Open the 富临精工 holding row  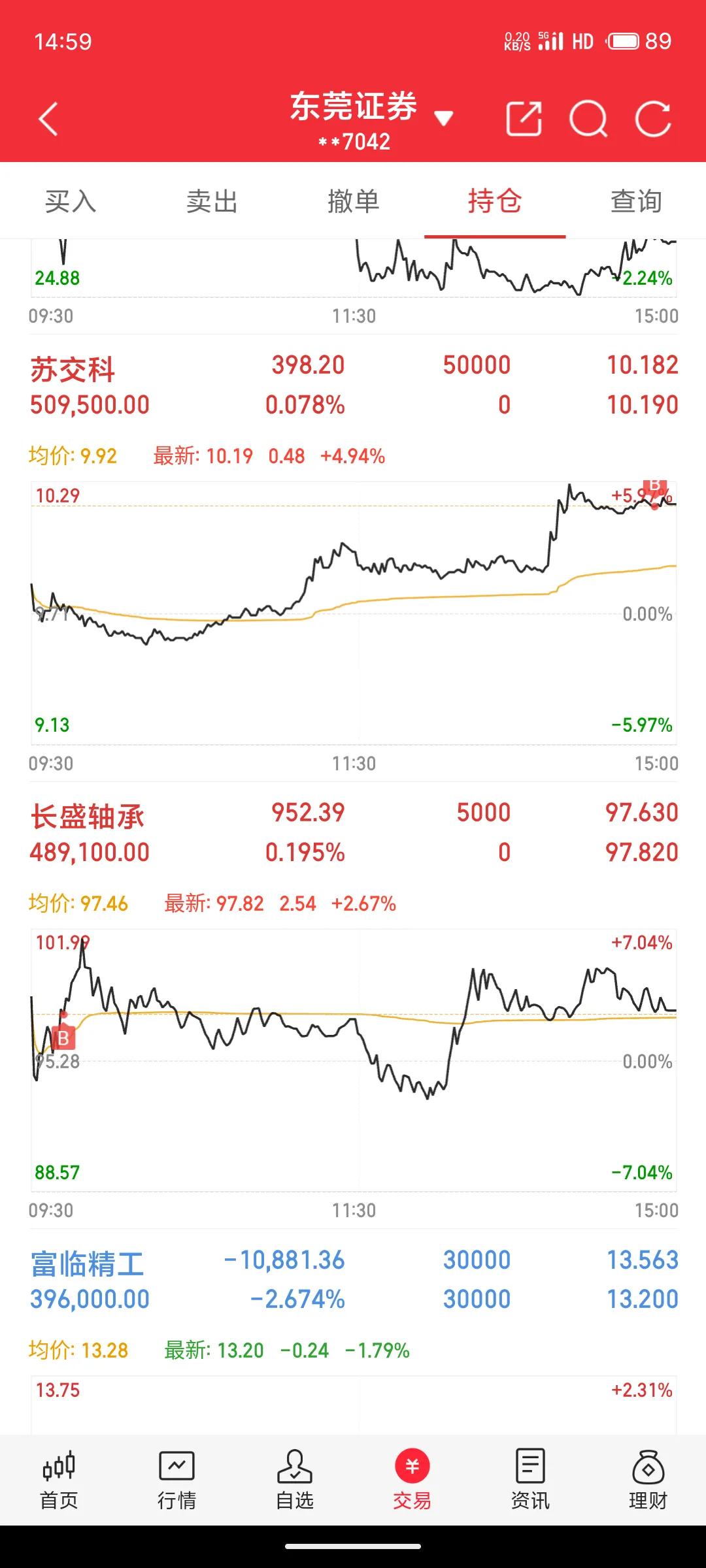click(x=353, y=1280)
